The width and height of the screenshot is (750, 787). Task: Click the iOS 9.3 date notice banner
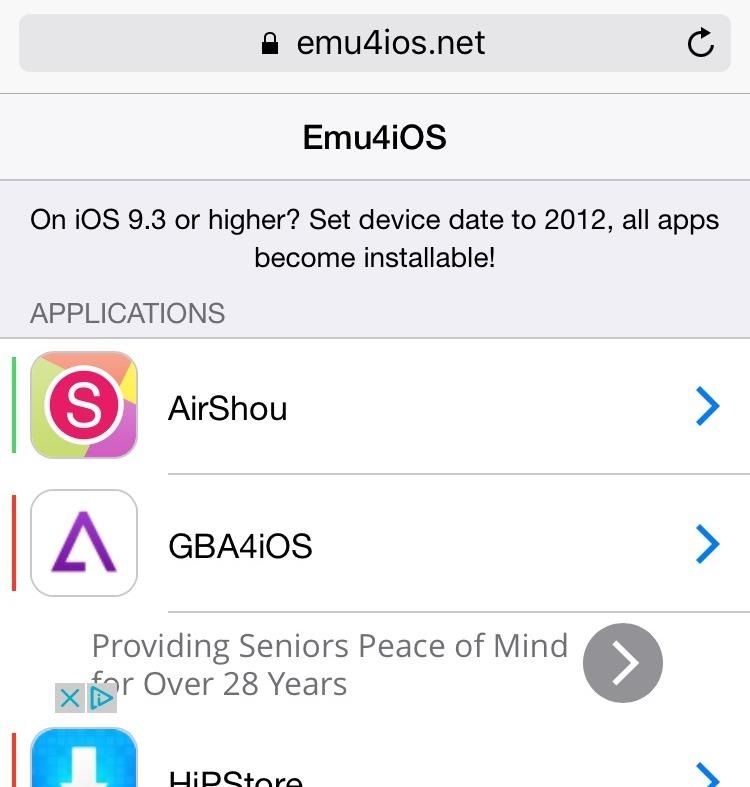pyautogui.click(x=375, y=236)
